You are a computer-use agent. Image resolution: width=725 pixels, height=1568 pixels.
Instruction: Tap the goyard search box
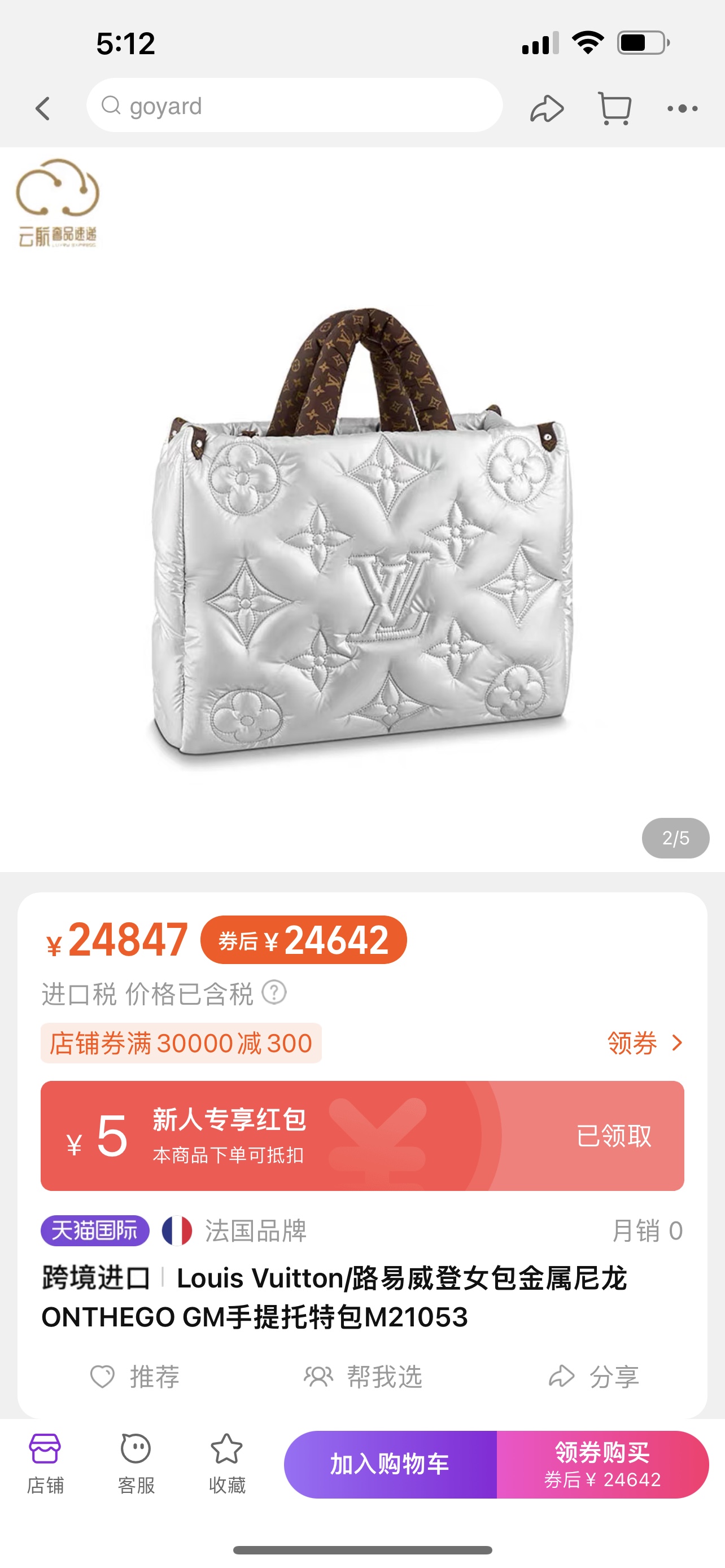tap(294, 106)
